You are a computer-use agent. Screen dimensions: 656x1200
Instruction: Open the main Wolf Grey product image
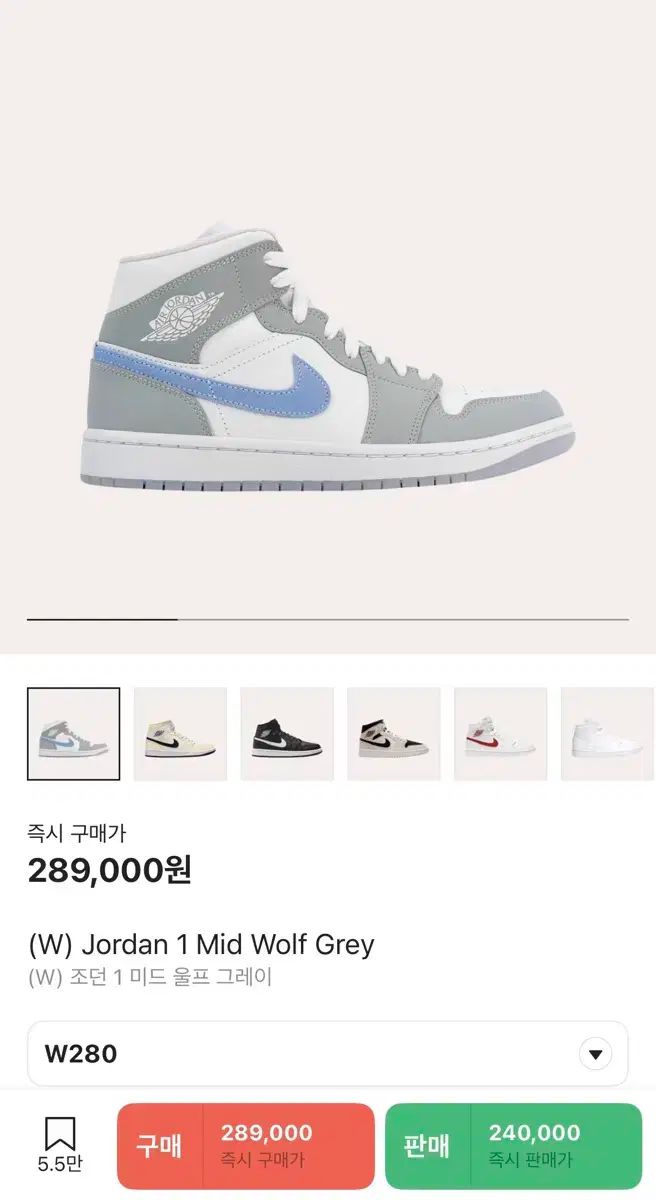(328, 355)
